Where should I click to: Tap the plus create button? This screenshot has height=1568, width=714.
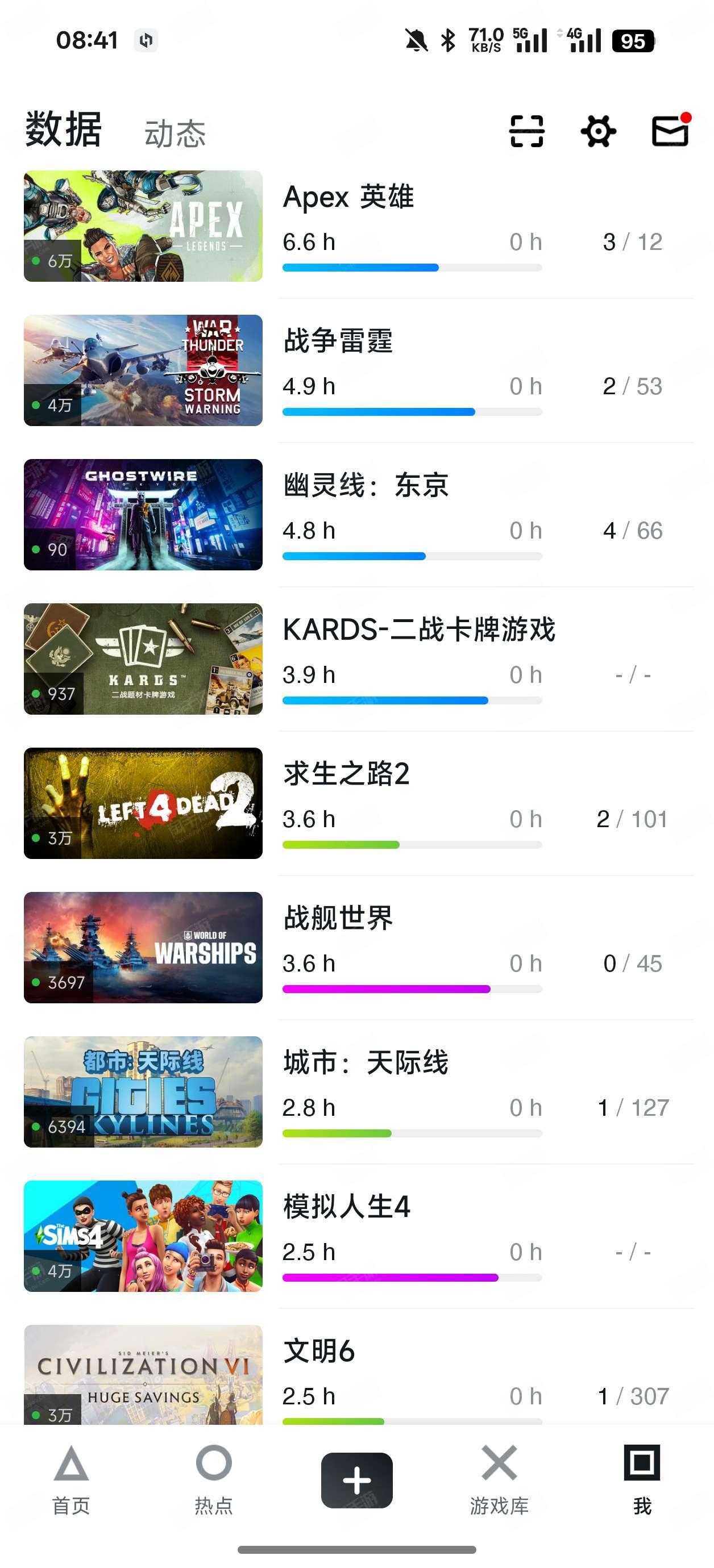(357, 1481)
